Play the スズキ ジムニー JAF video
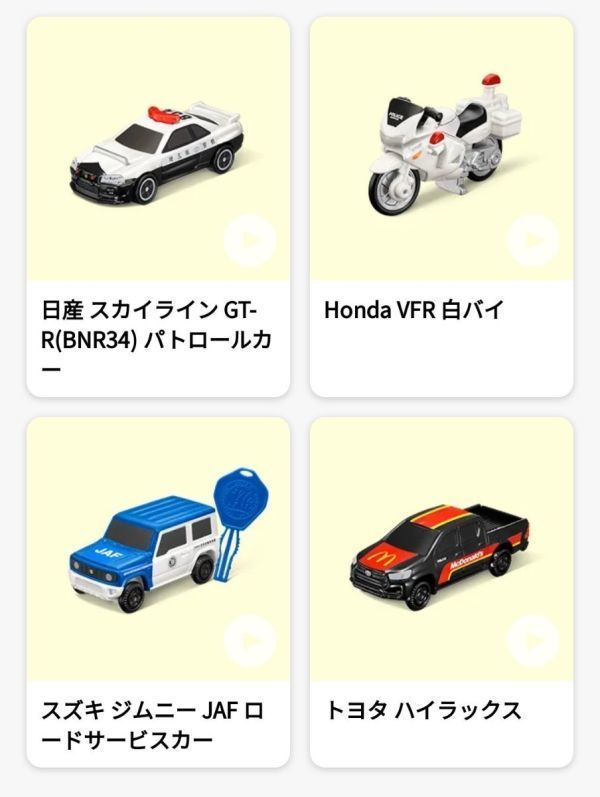Image resolution: width=600 pixels, height=797 pixels. tap(249, 641)
